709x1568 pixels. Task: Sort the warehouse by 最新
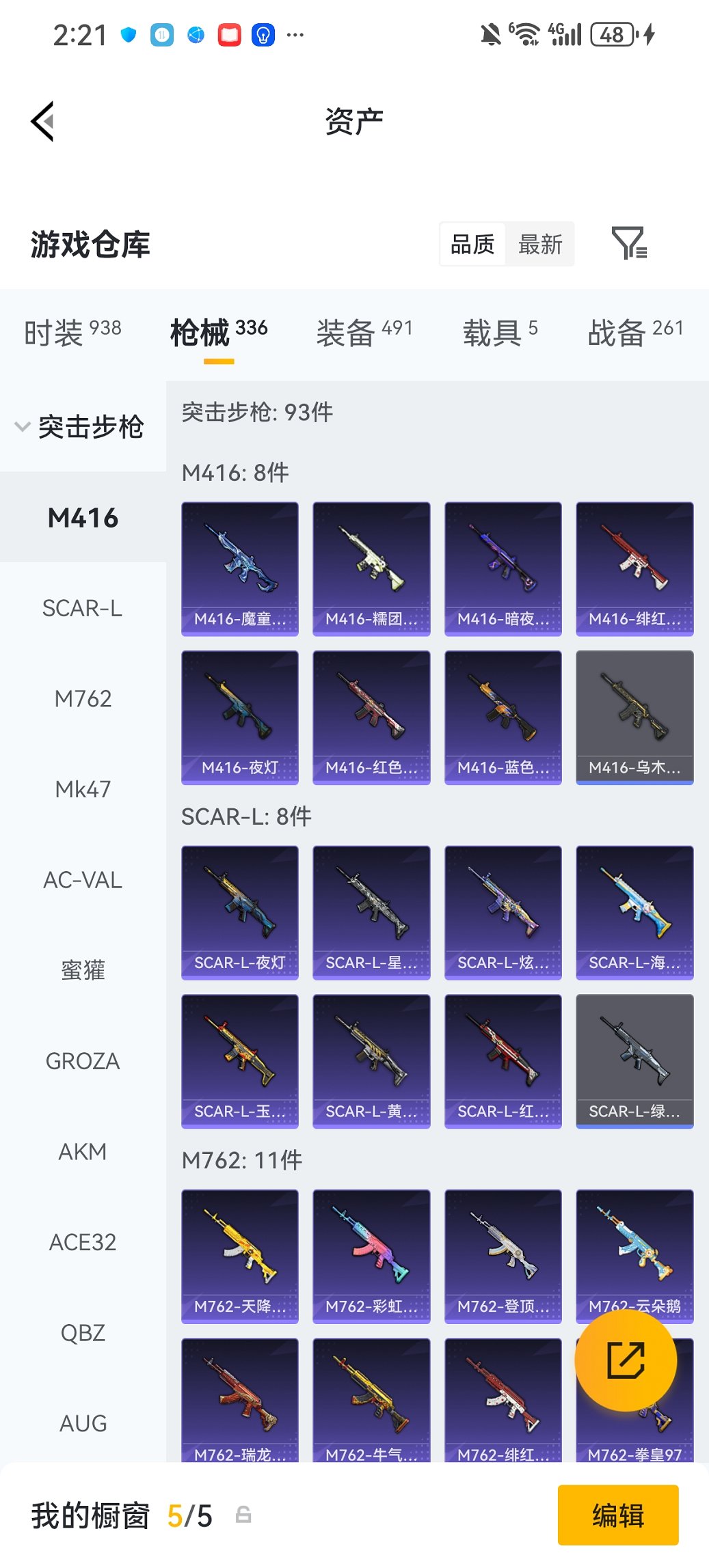(x=539, y=244)
